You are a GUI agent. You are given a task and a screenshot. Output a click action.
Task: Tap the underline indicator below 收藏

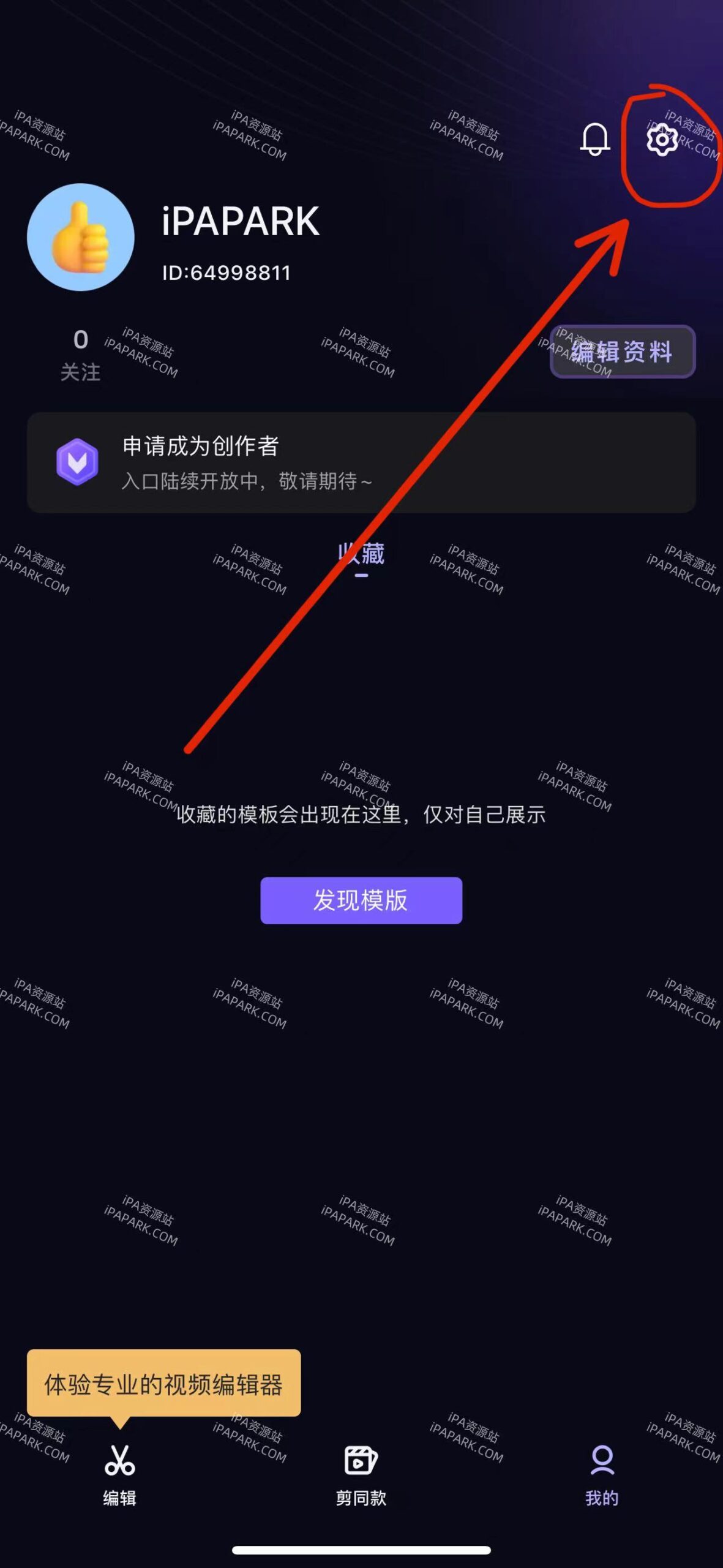(361, 575)
